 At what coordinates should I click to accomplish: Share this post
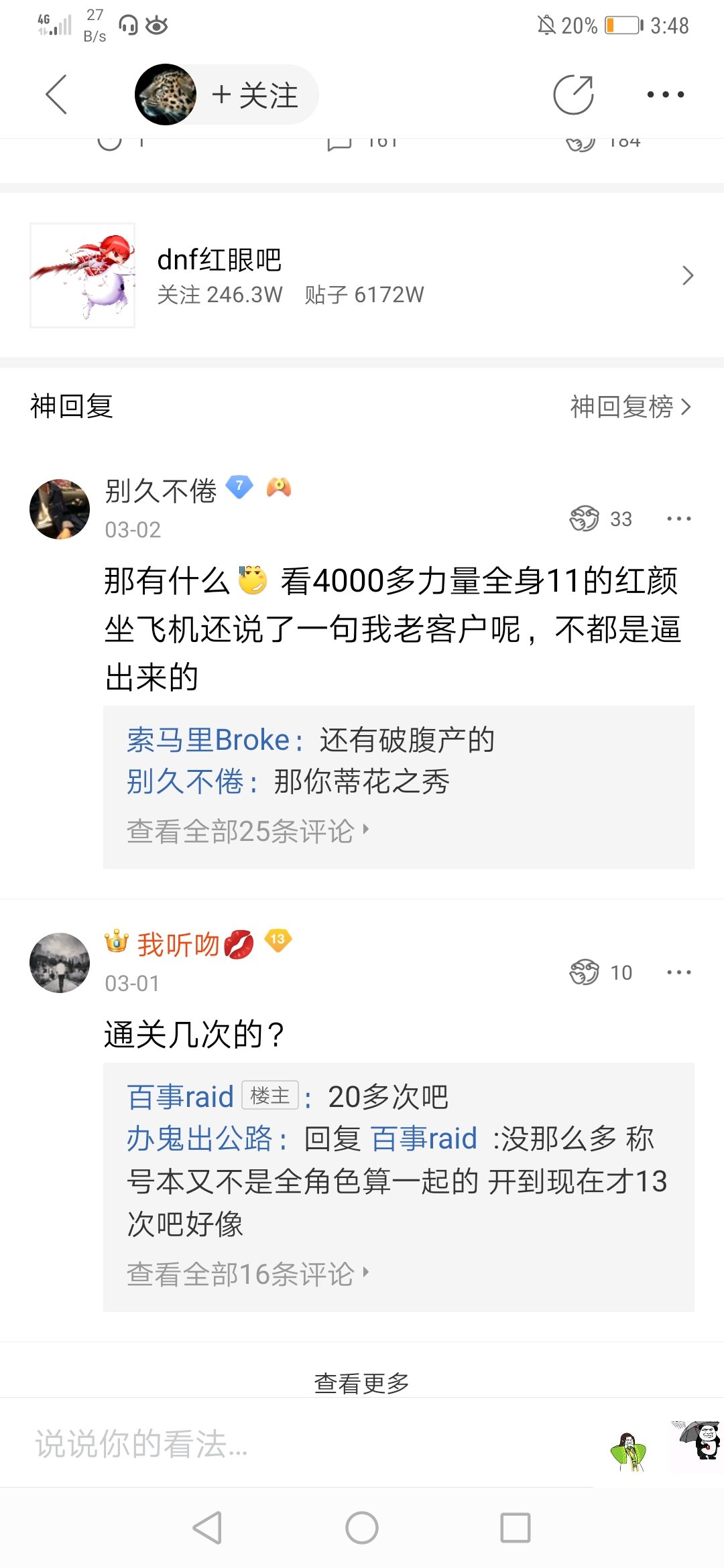tap(573, 94)
